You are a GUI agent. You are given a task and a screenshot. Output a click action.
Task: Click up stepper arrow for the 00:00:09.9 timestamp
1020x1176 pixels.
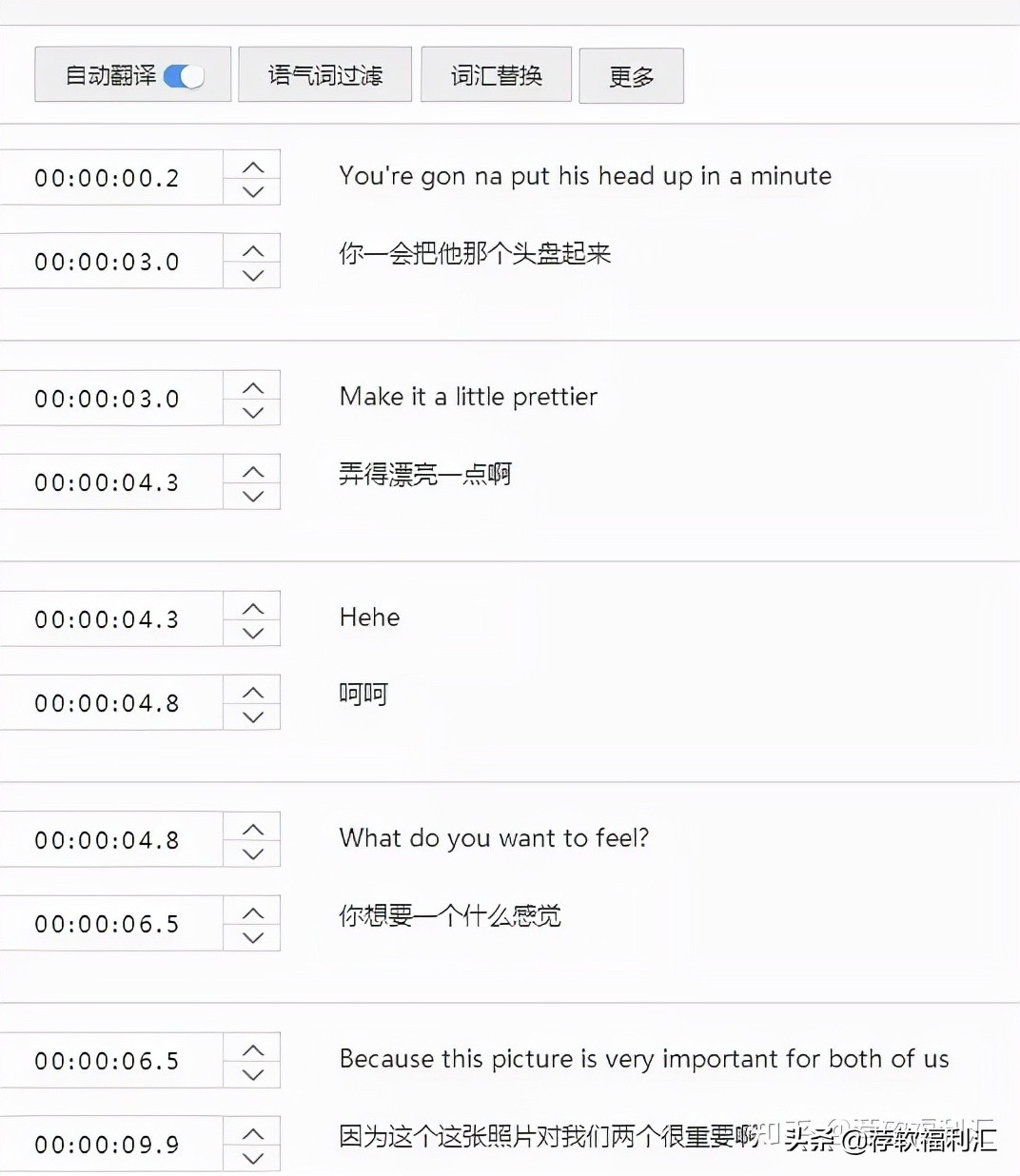pyautogui.click(x=252, y=1132)
